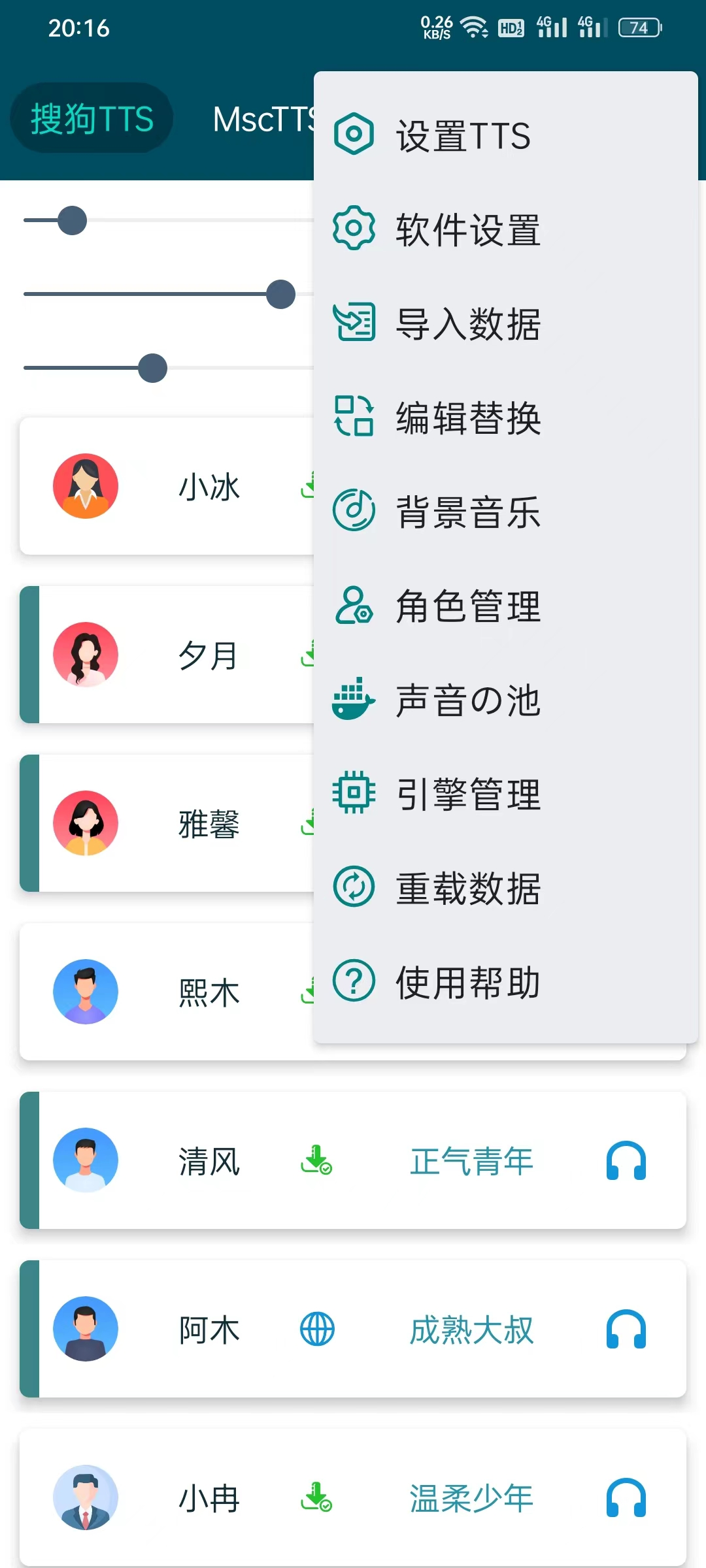
Task: Tap the 温柔少年 style label for 小冉
Action: tap(471, 1497)
